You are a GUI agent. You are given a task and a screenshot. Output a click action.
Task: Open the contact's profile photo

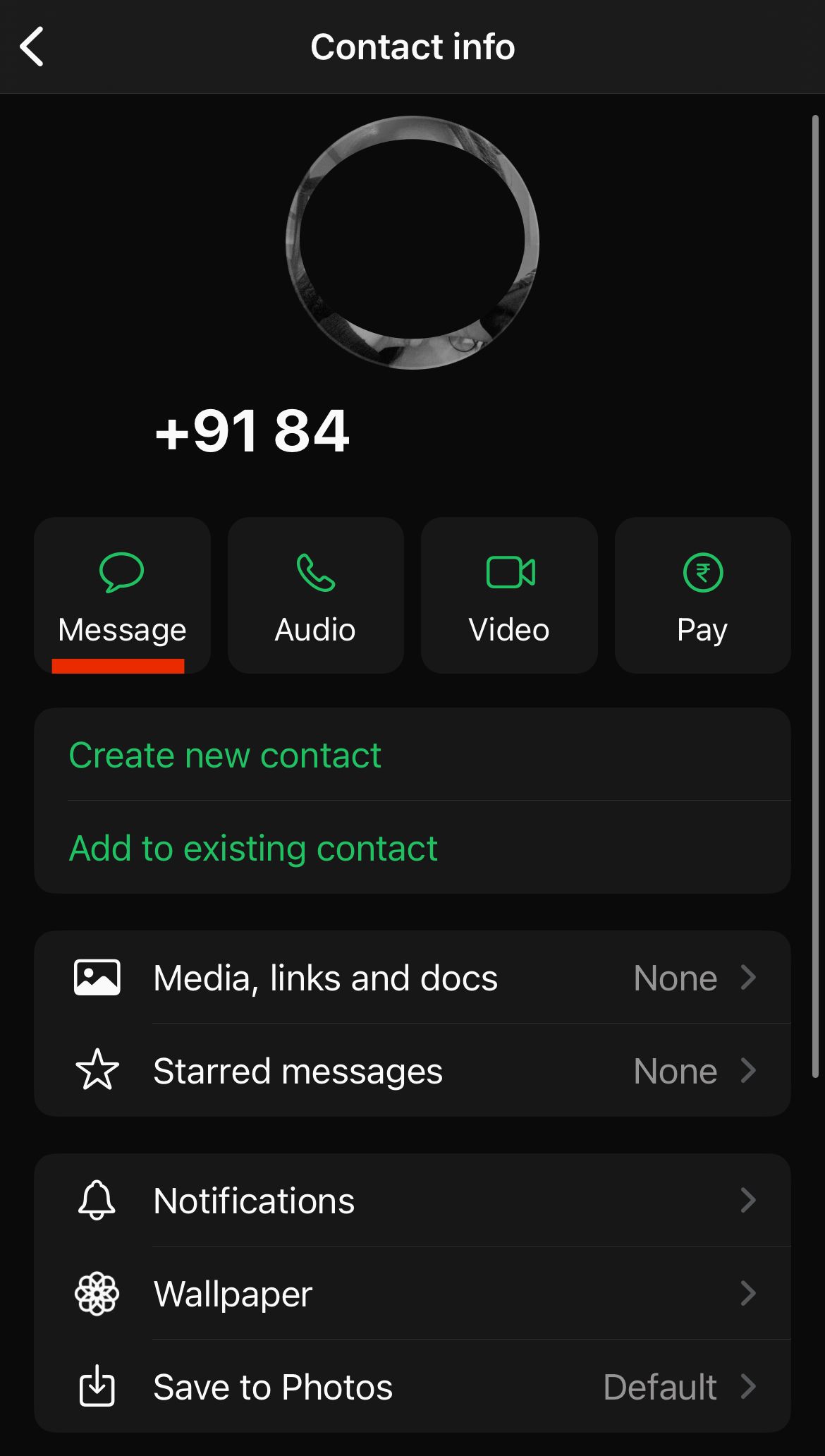click(x=412, y=242)
